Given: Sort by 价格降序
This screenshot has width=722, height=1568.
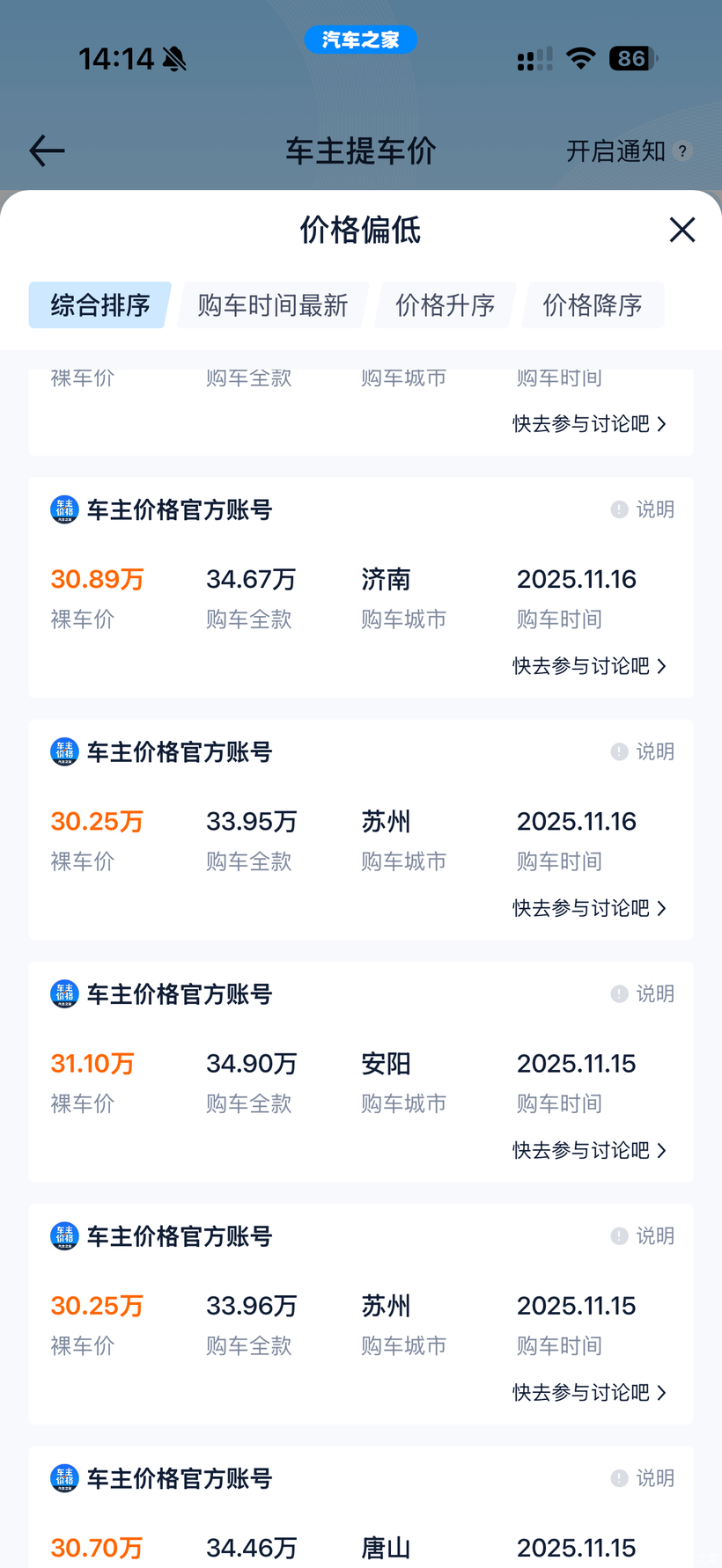Looking at the screenshot, I should (x=592, y=305).
